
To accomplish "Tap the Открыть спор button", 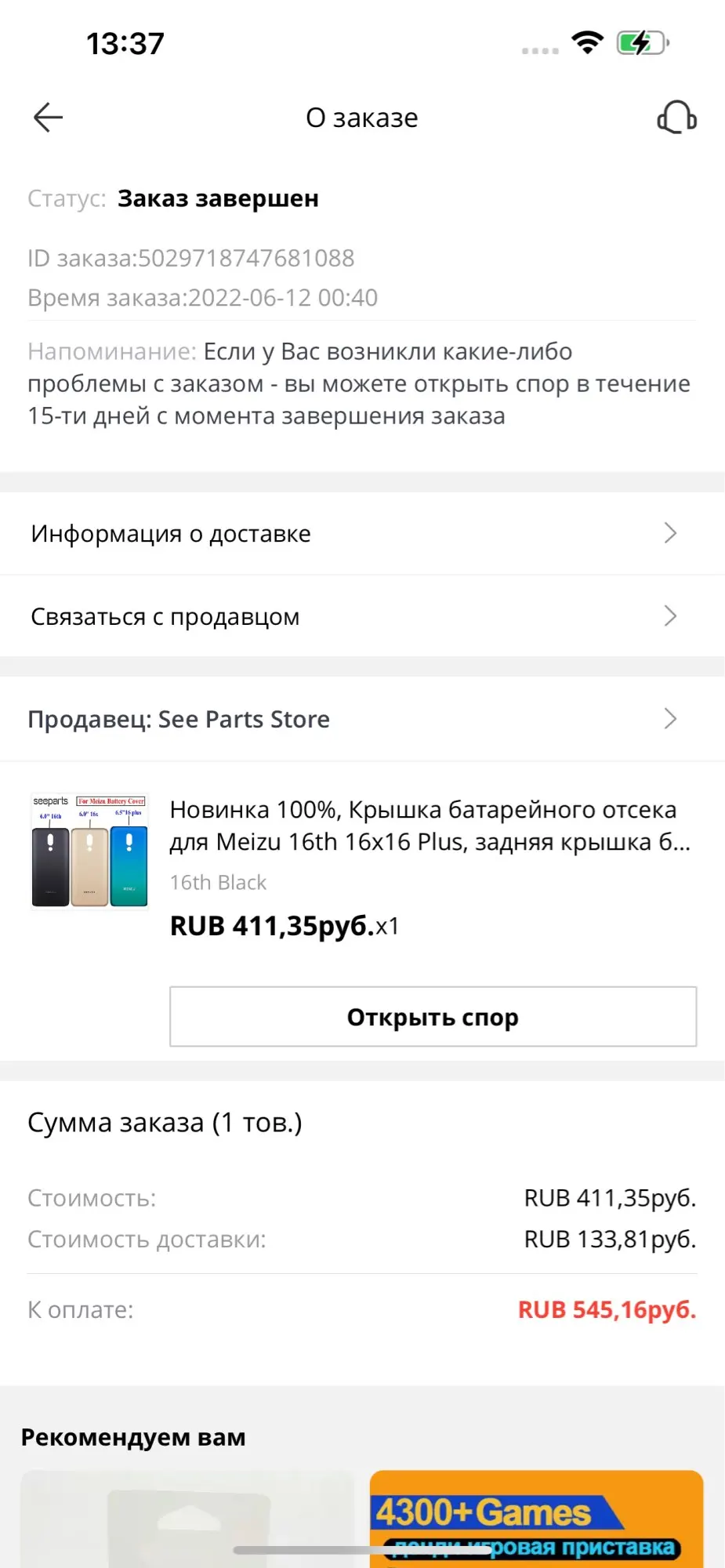I will pos(433,1017).
